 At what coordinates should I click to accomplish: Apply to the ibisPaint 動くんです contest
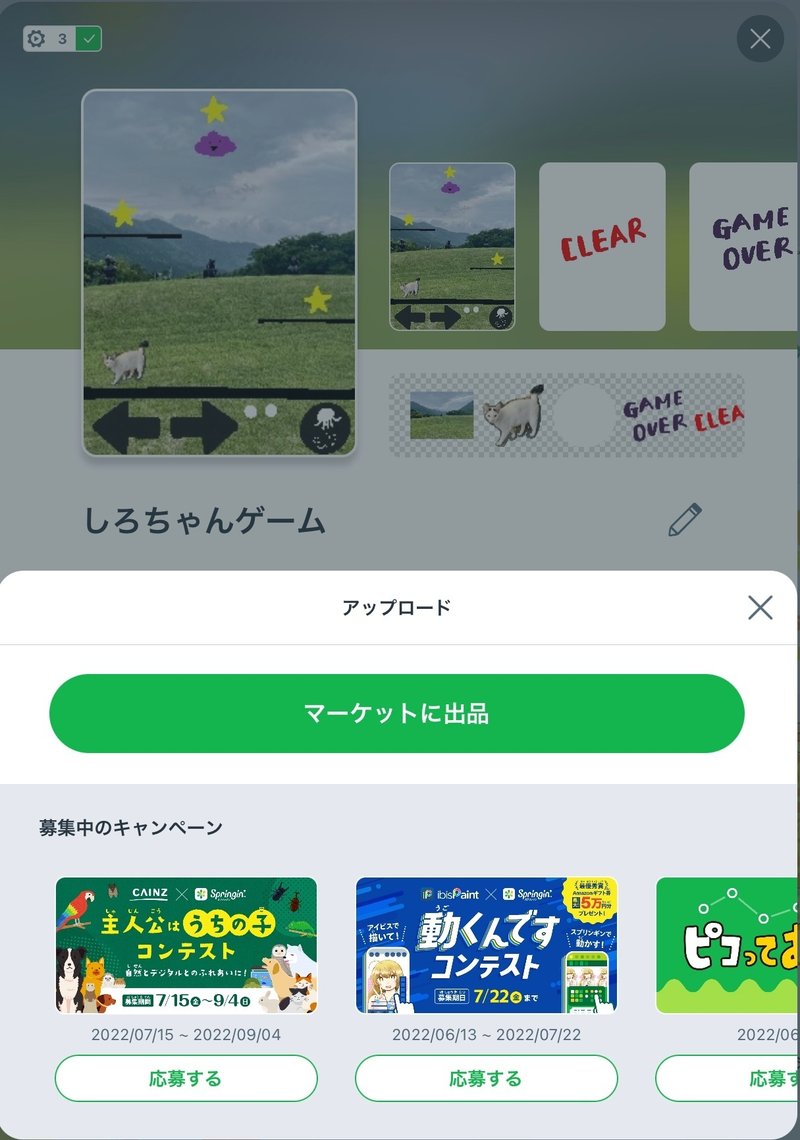click(x=486, y=1079)
